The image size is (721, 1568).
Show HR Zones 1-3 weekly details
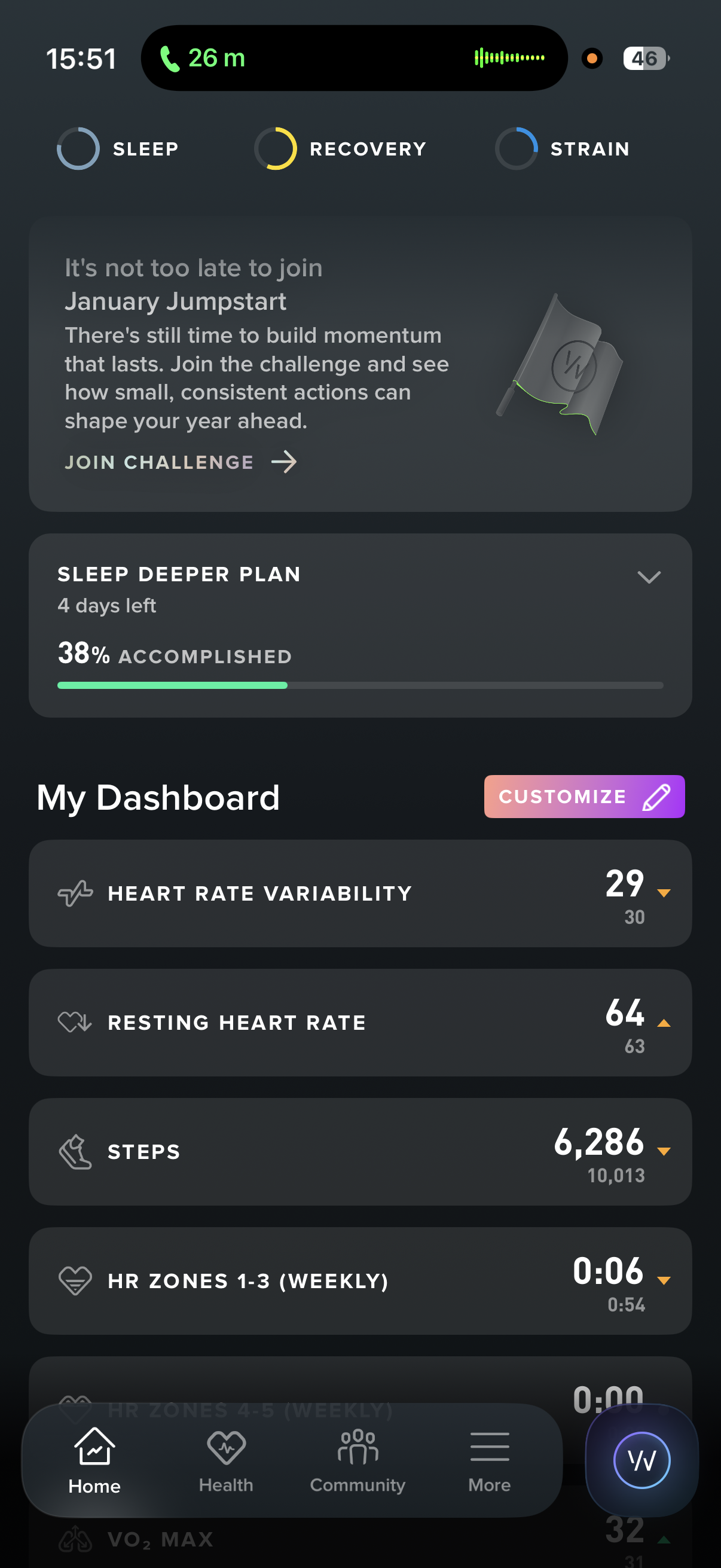point(360,1281)
